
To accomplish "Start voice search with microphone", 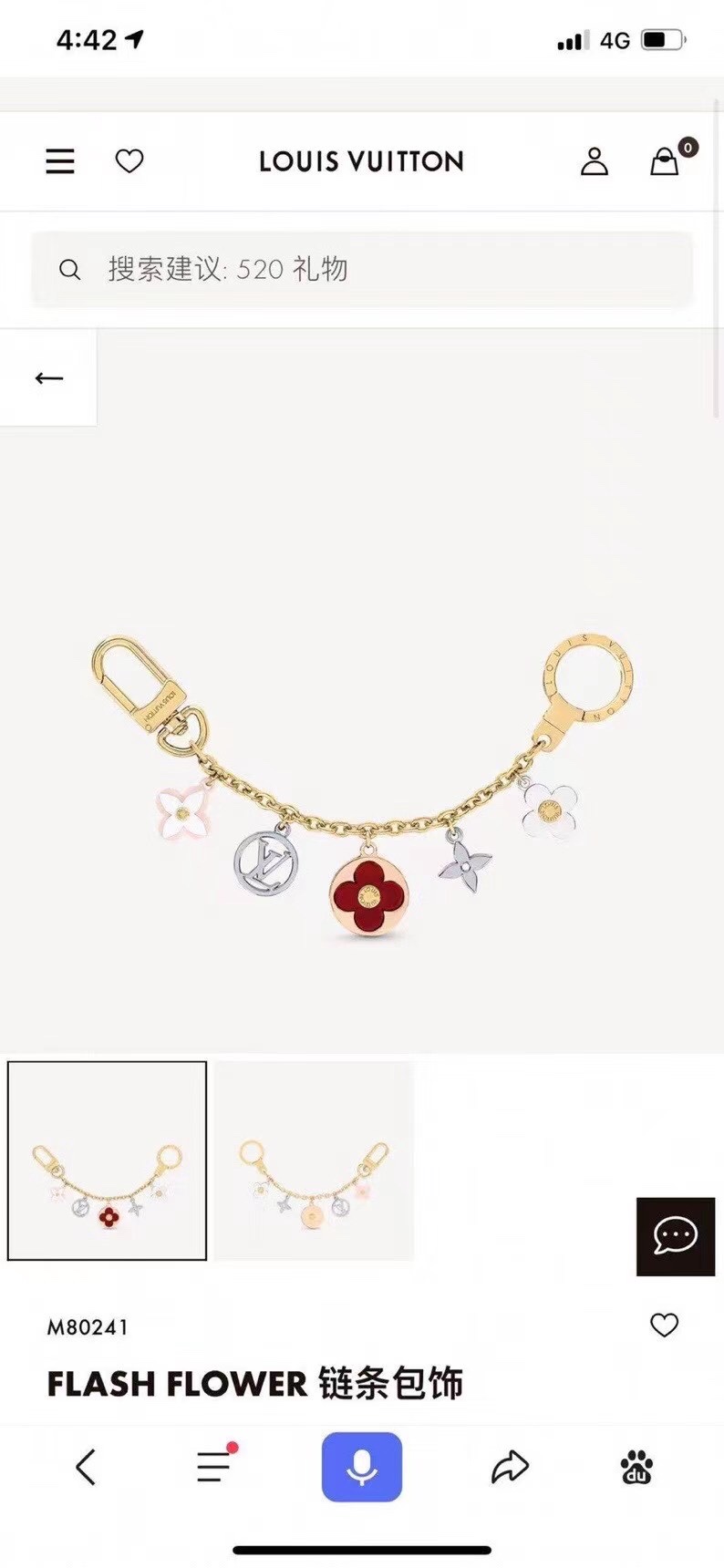I will click(x=362, y=1467).
